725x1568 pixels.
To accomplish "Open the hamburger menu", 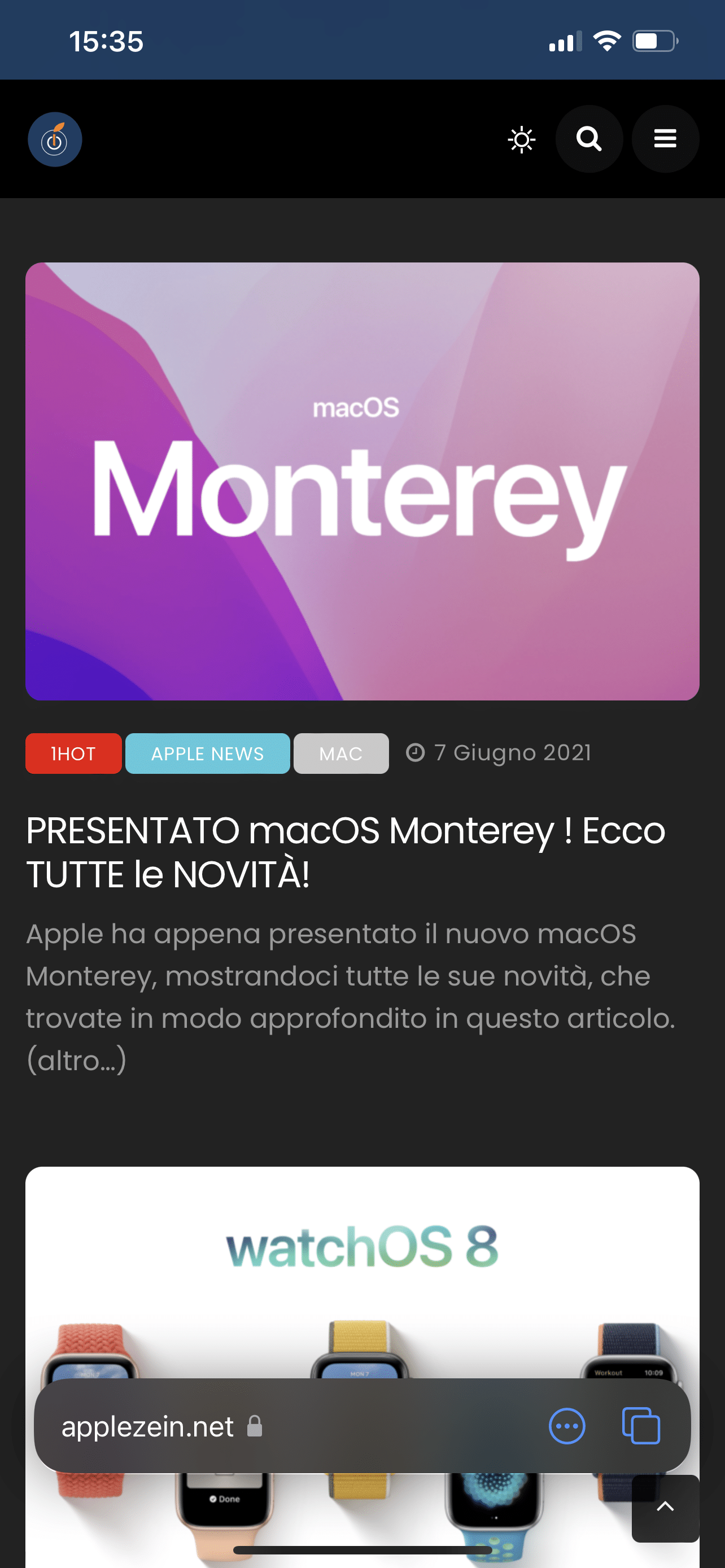I will tap(665, 139).
